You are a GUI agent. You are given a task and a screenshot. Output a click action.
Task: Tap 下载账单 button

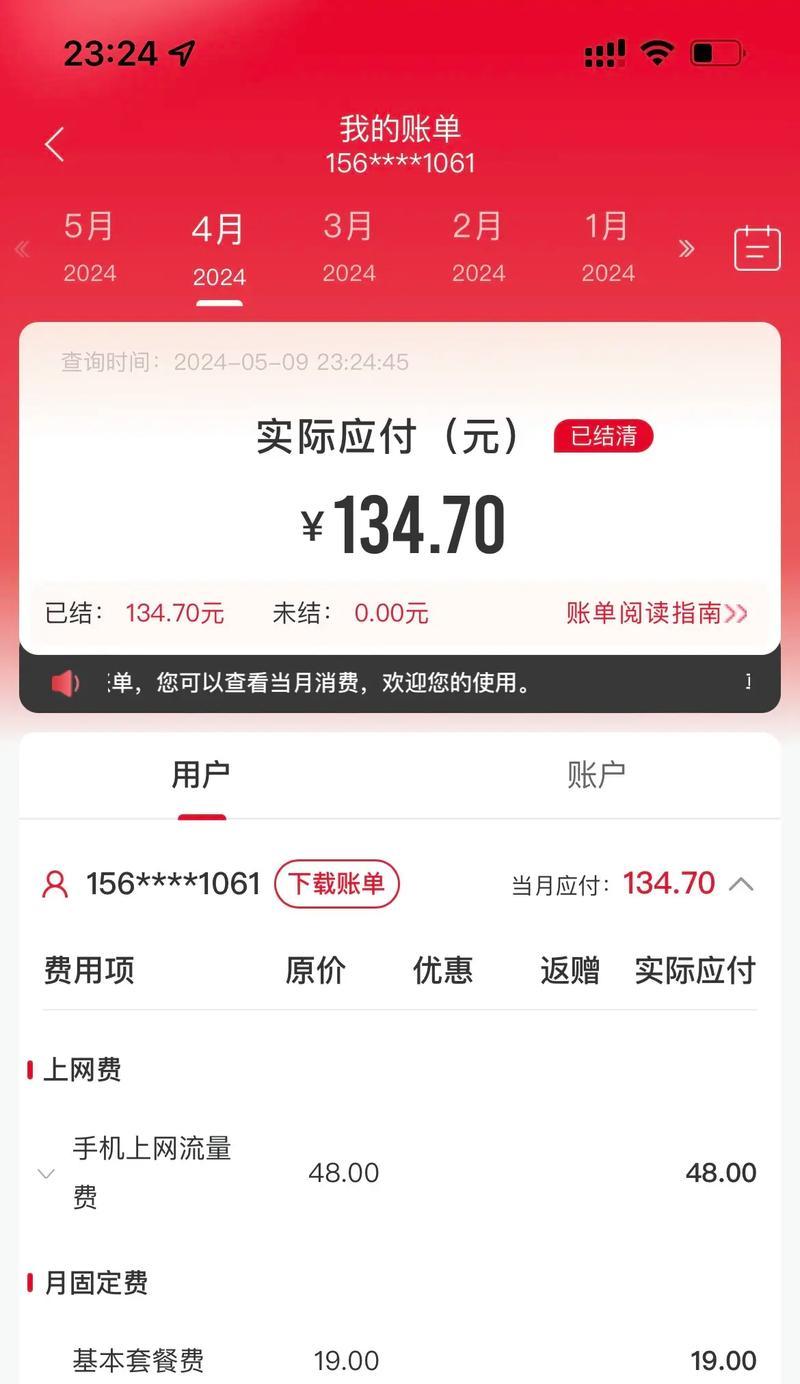(x=337, y=884)
